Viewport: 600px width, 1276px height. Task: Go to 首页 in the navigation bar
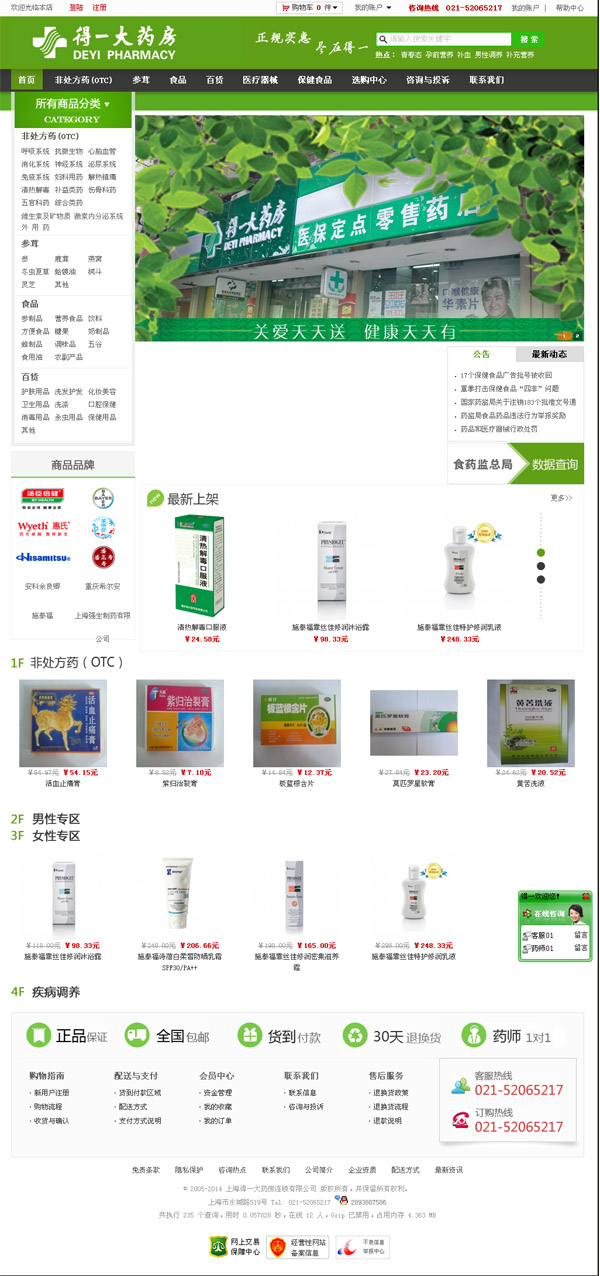tap(26, 80)
